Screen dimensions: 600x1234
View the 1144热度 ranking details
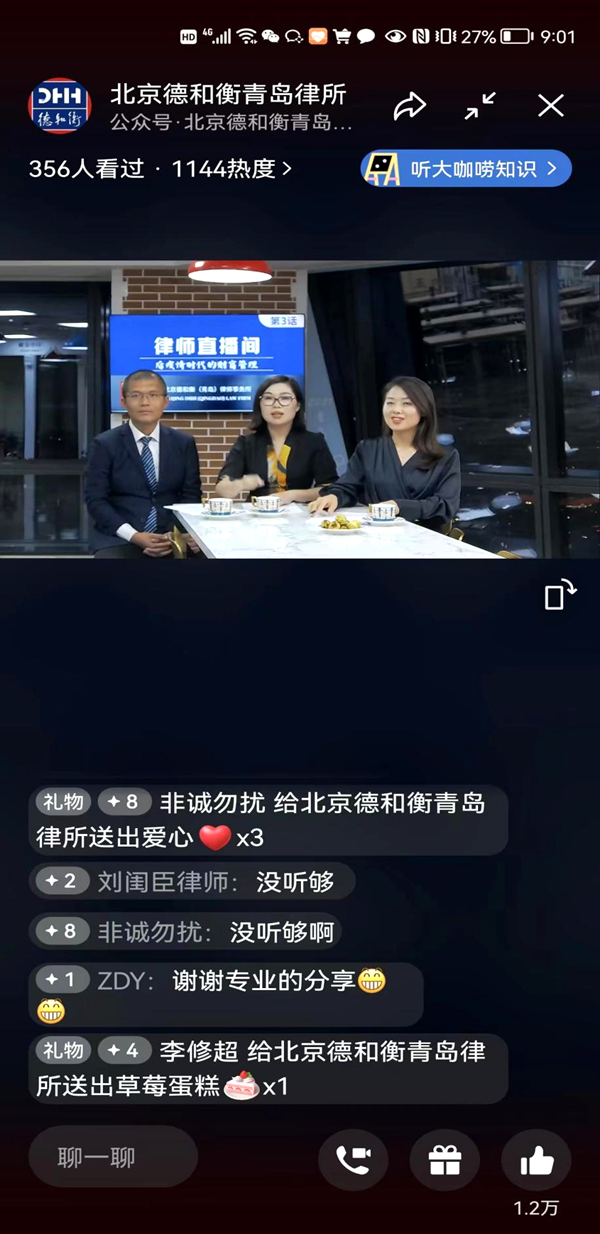(x=232, y=169)
